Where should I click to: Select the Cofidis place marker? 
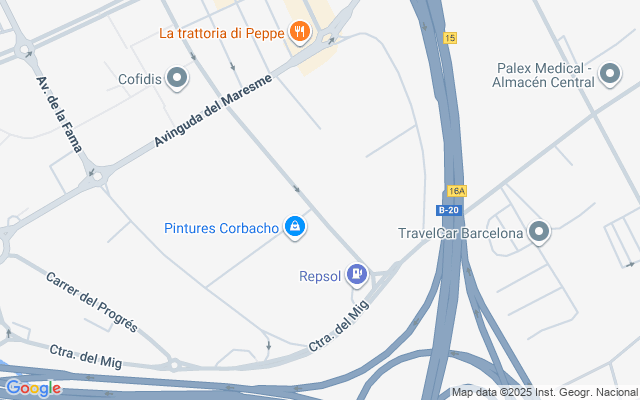click(x=178, y=77)
